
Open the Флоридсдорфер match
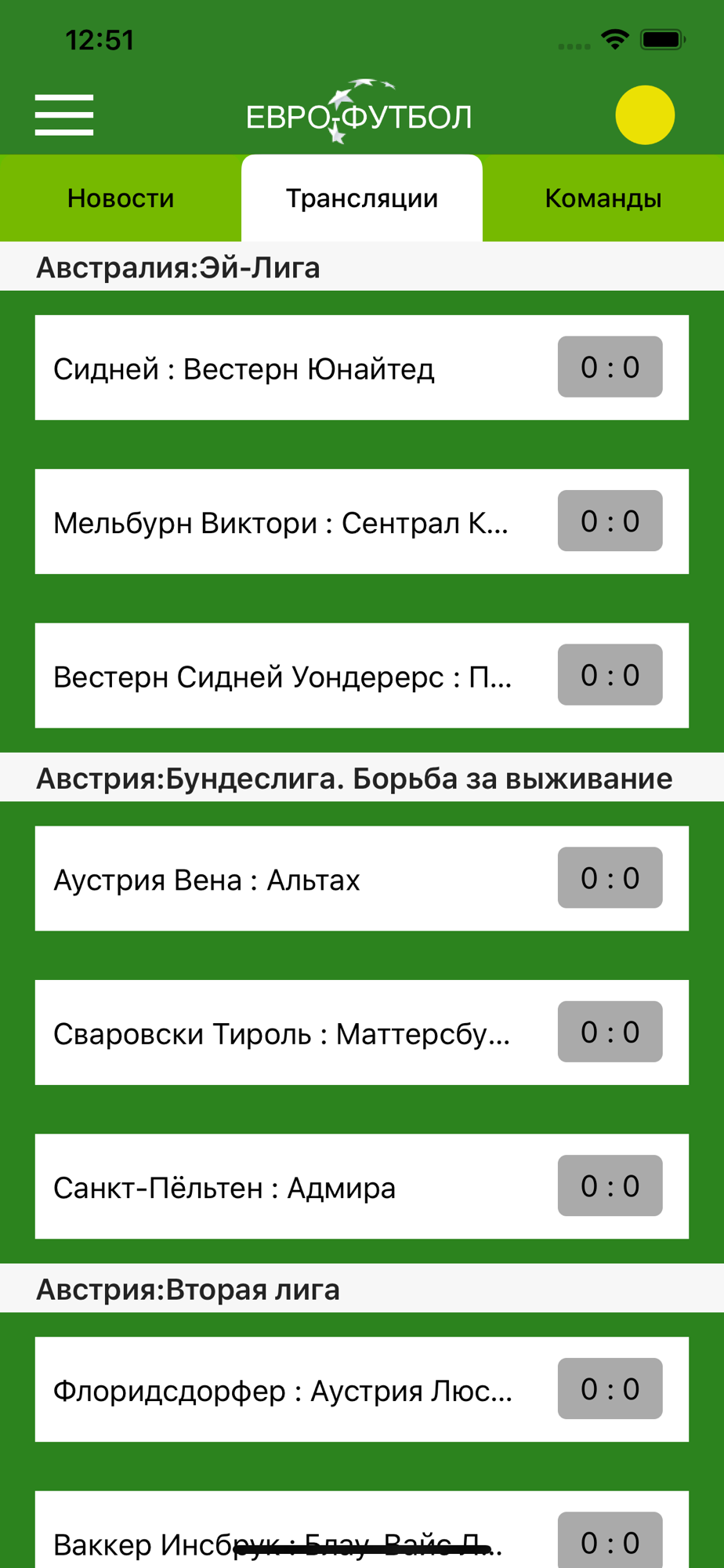pyautogui.click(x=362, y=1389)
